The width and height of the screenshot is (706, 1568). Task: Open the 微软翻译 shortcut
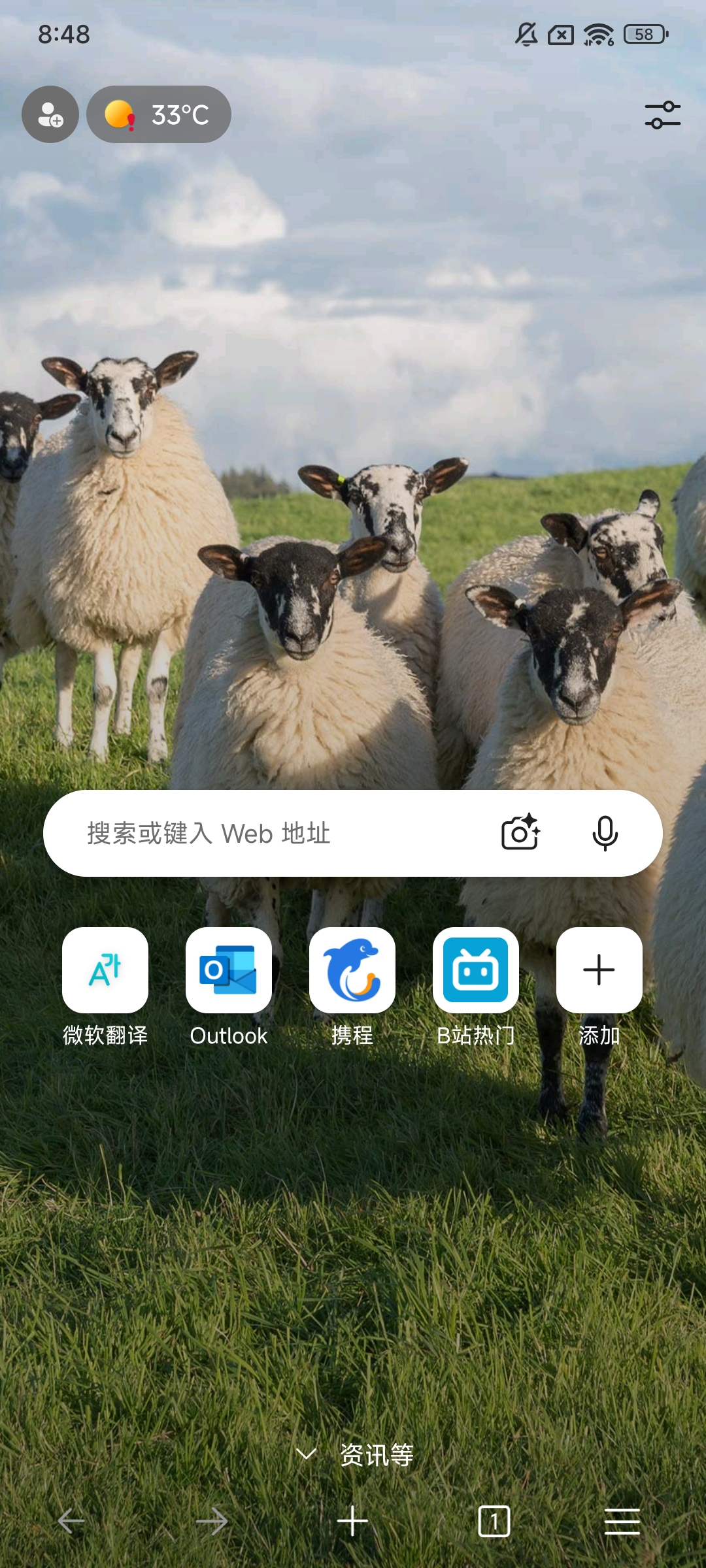[105, 971]
